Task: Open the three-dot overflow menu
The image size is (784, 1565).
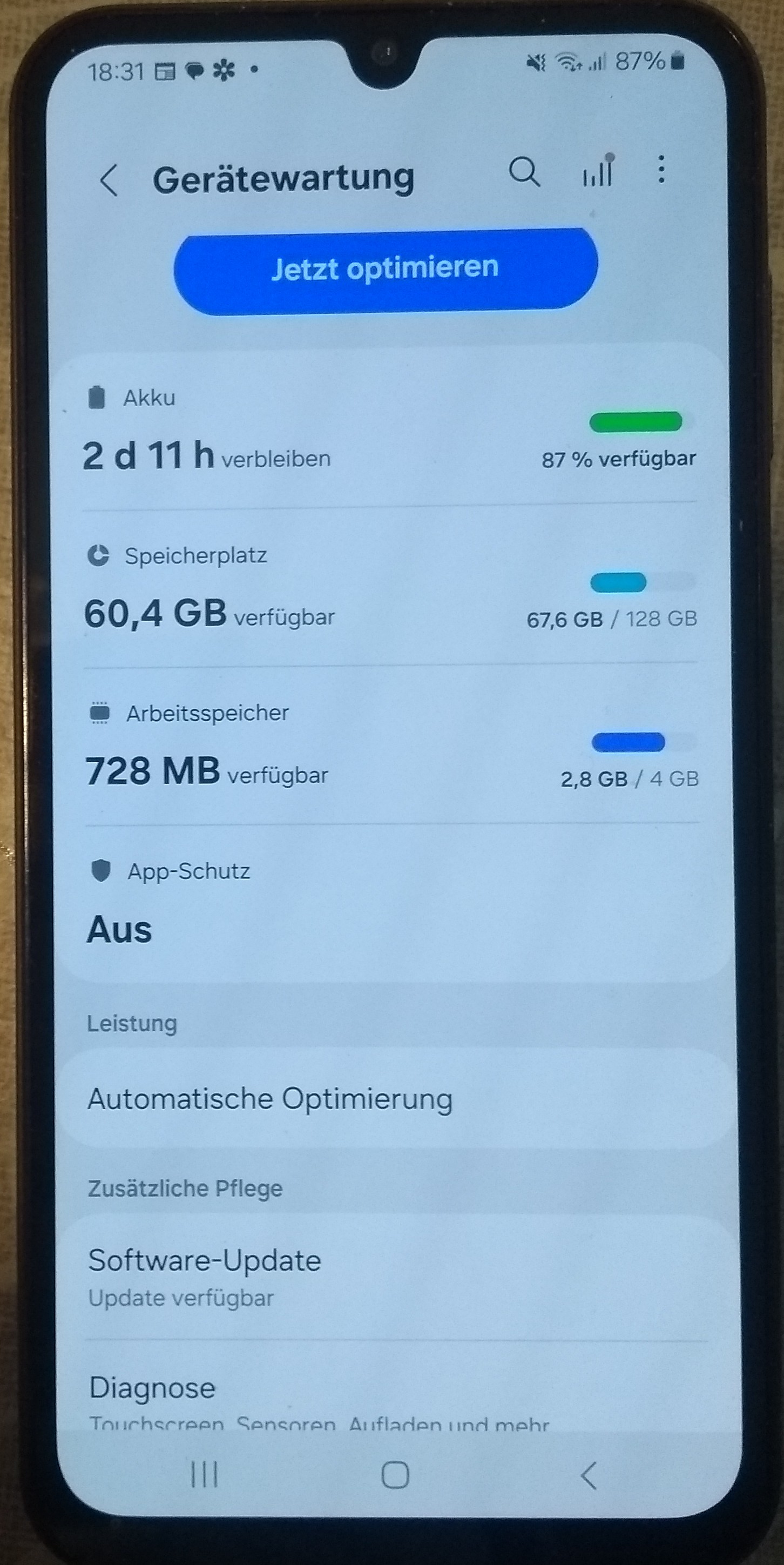Action: click(661, 169)
